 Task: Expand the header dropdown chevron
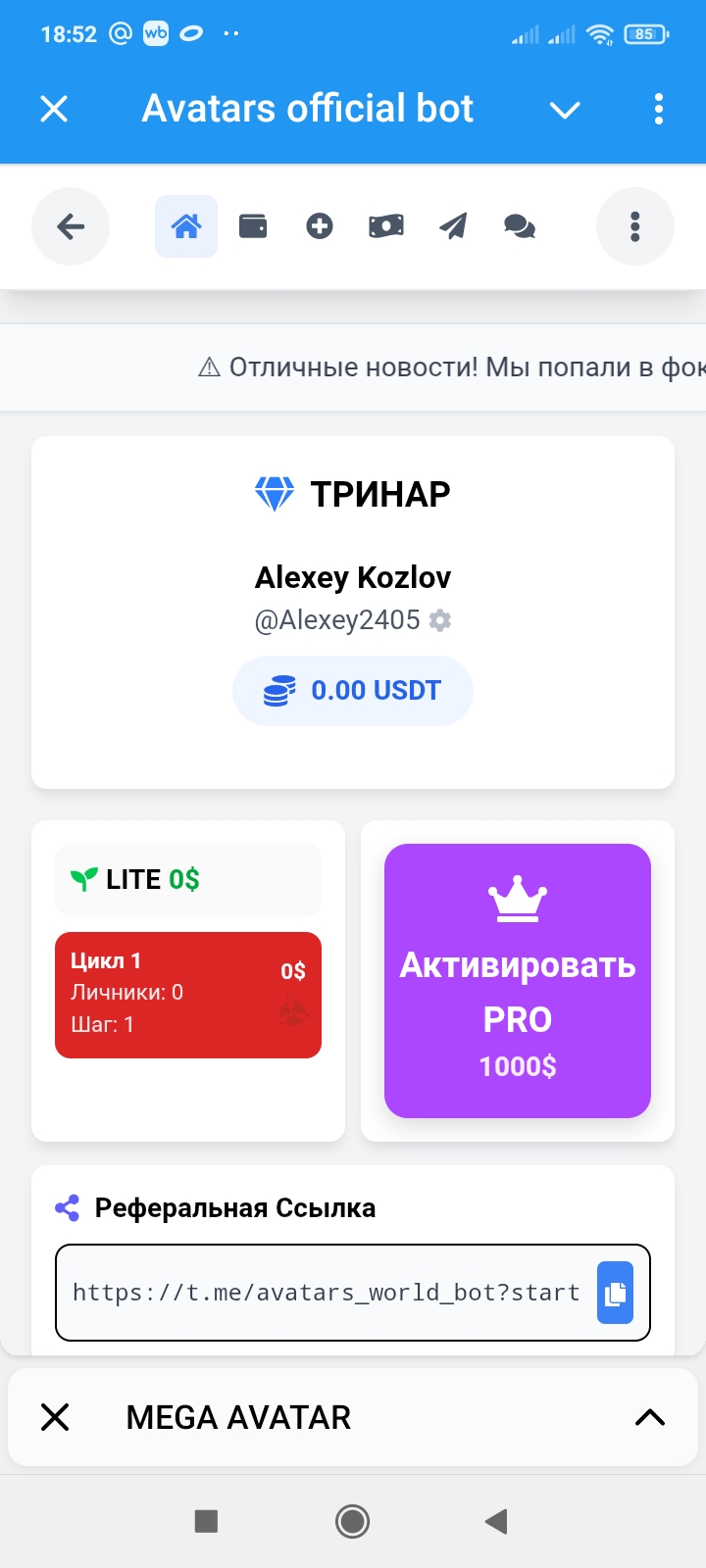click(565, 110)
